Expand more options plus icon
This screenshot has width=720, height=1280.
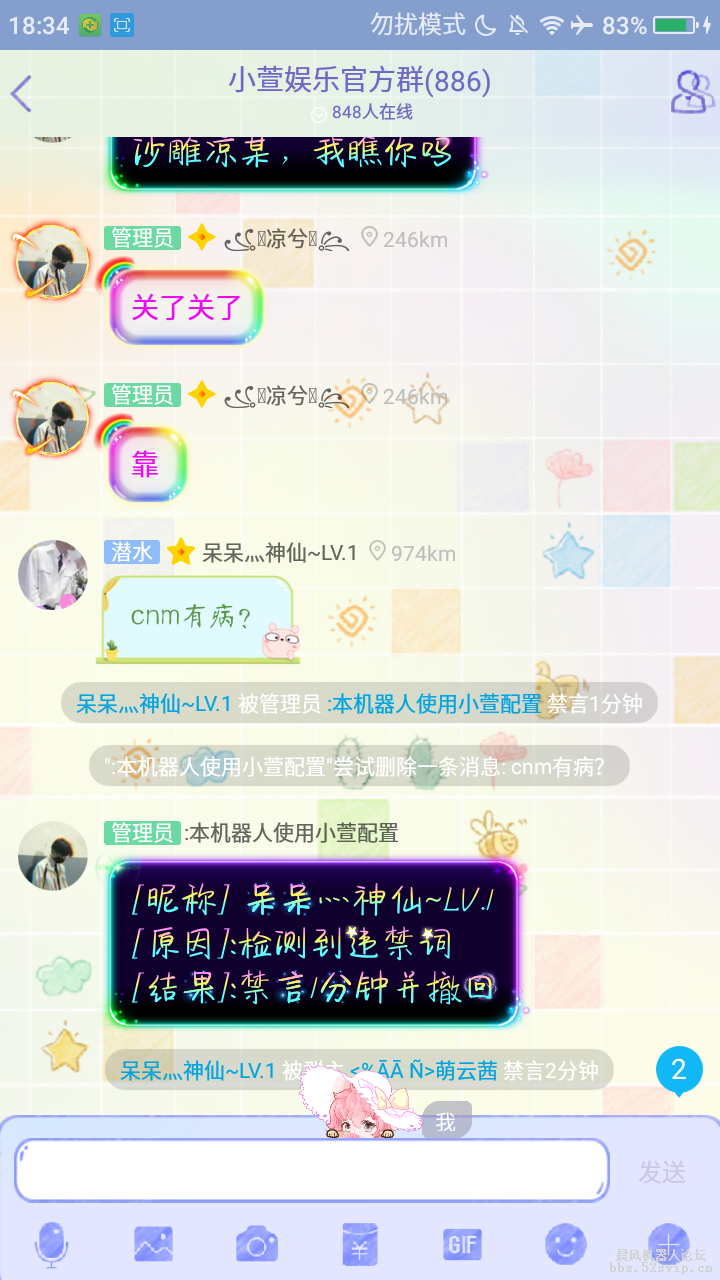(668, 1243)
